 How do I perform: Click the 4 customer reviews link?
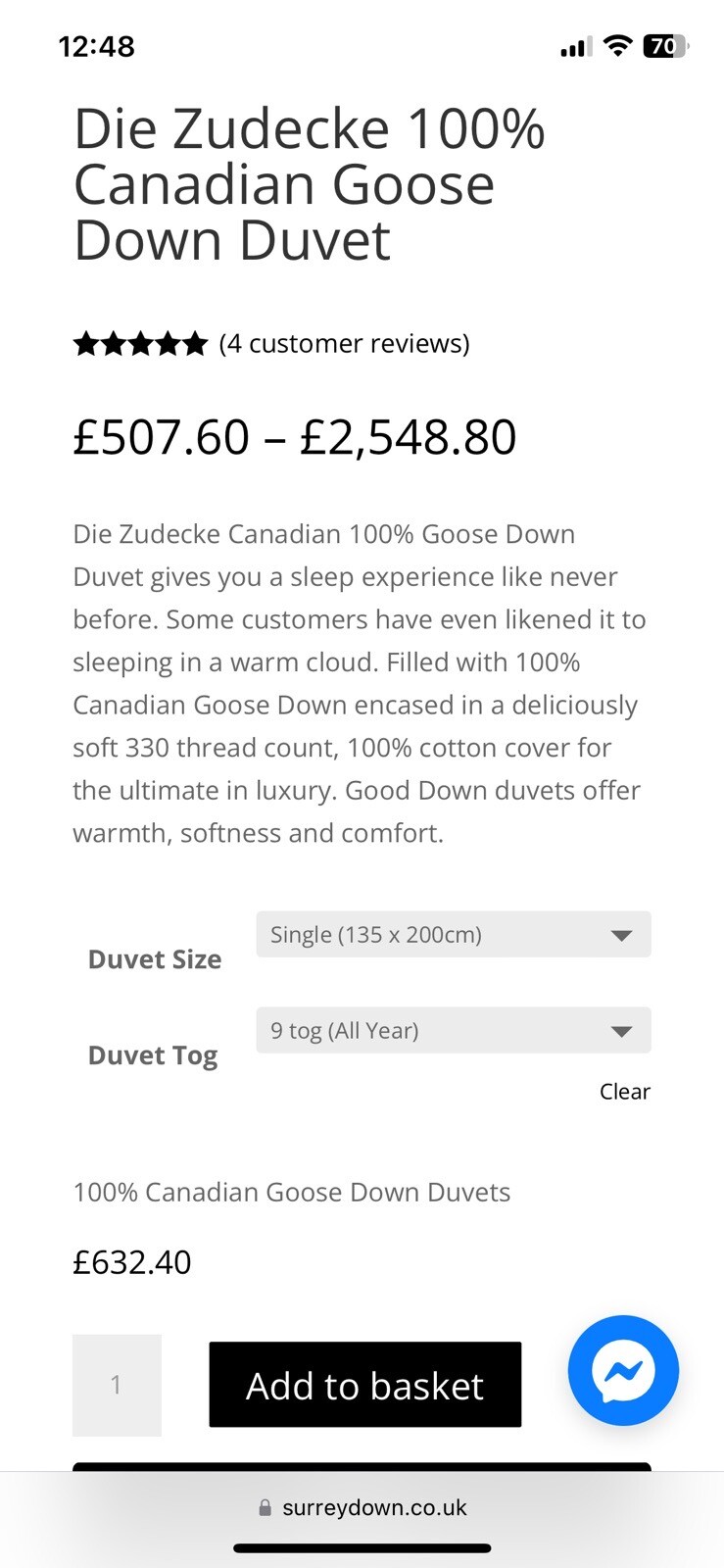[x=344, y=344]
